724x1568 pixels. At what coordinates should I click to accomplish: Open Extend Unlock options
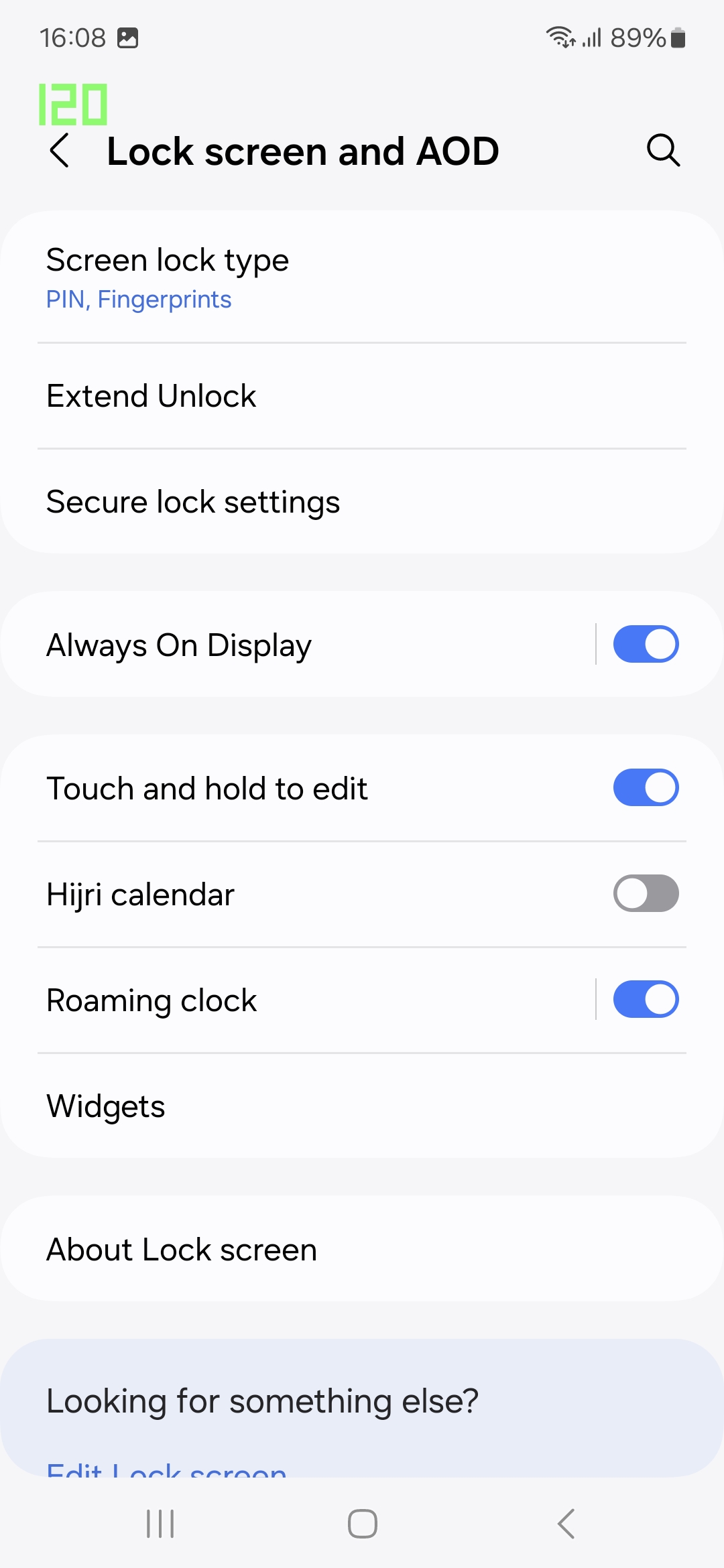[x=362, y=396]
